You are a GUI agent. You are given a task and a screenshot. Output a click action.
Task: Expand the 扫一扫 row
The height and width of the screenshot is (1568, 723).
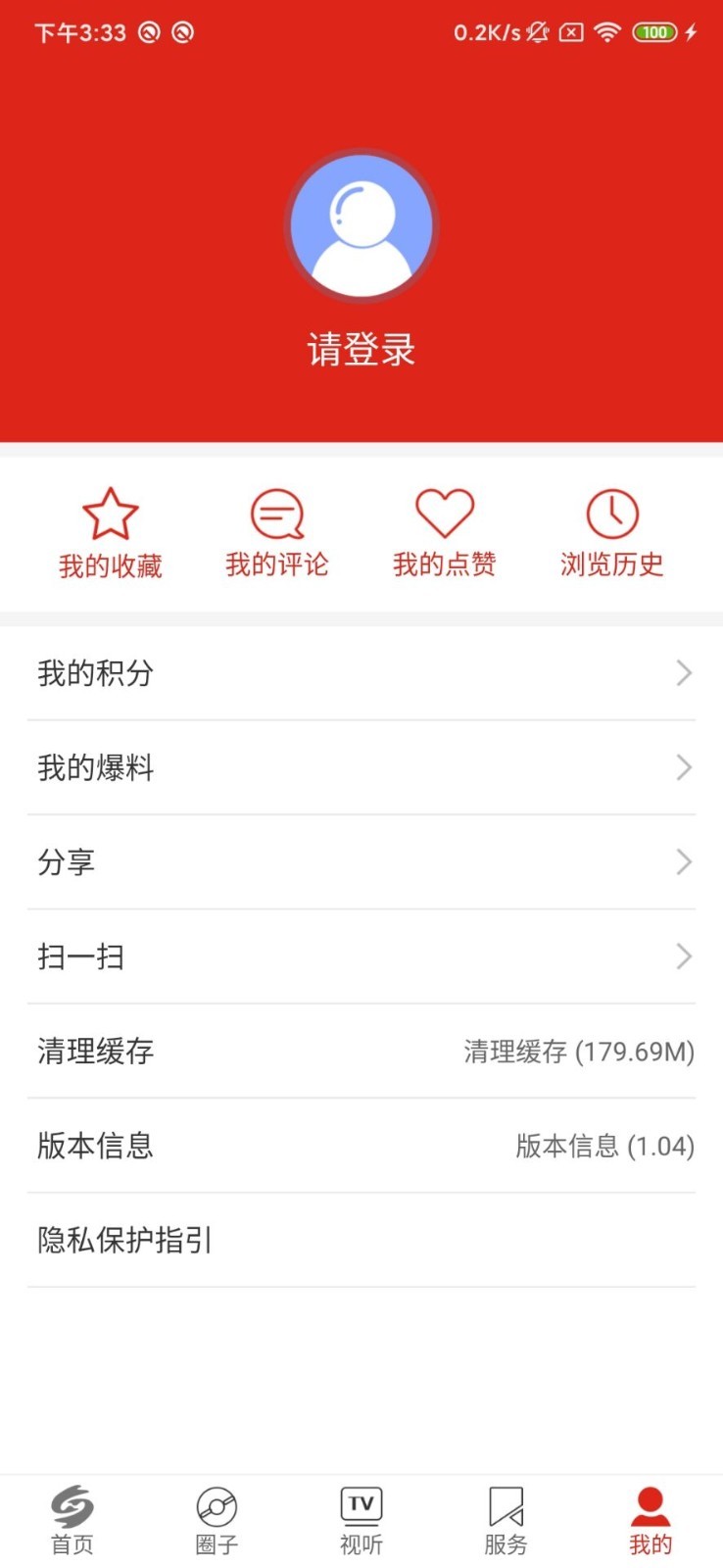click(361, 955)
